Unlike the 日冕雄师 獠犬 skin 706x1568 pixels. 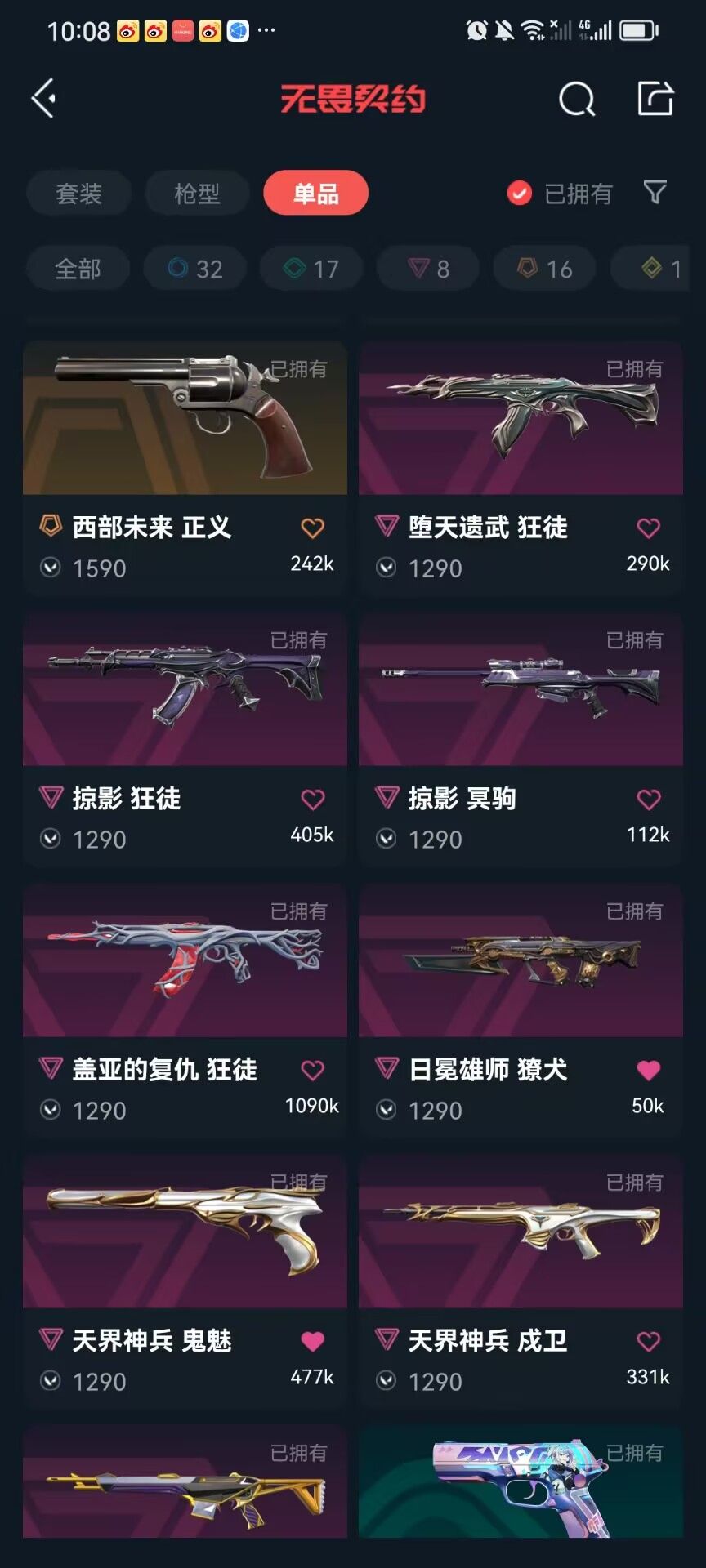pos(649,1071)
